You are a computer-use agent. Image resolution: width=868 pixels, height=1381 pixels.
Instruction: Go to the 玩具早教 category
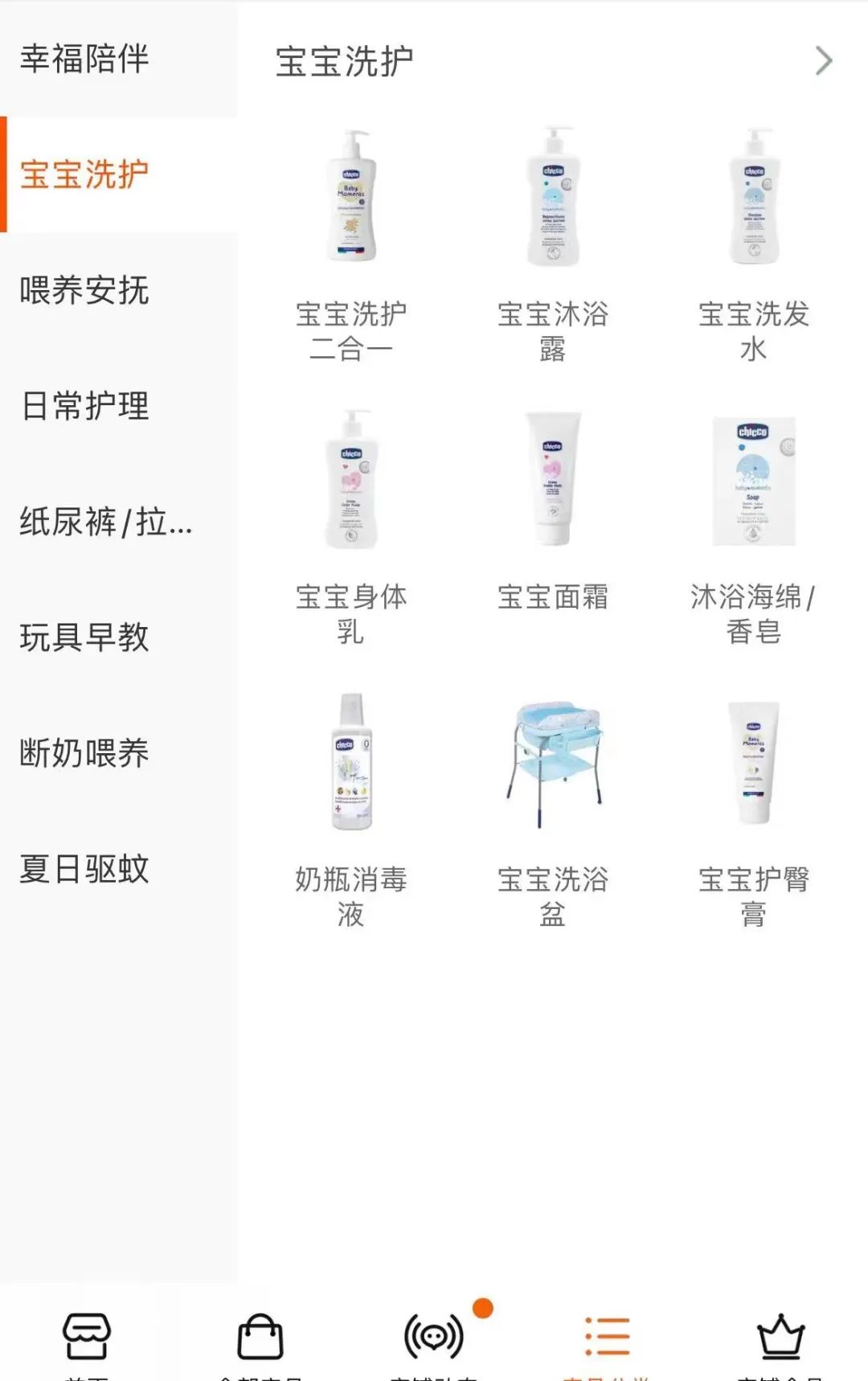click(x=84, y=637)
